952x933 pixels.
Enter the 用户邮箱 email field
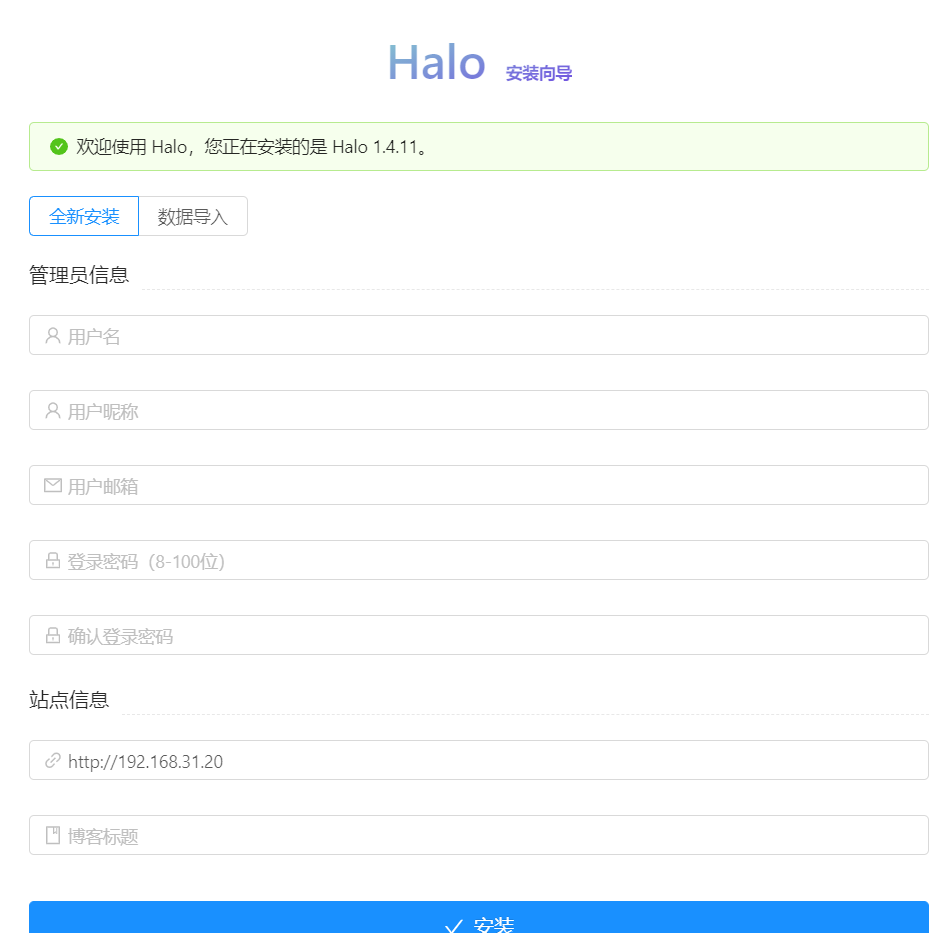(478, 486)
